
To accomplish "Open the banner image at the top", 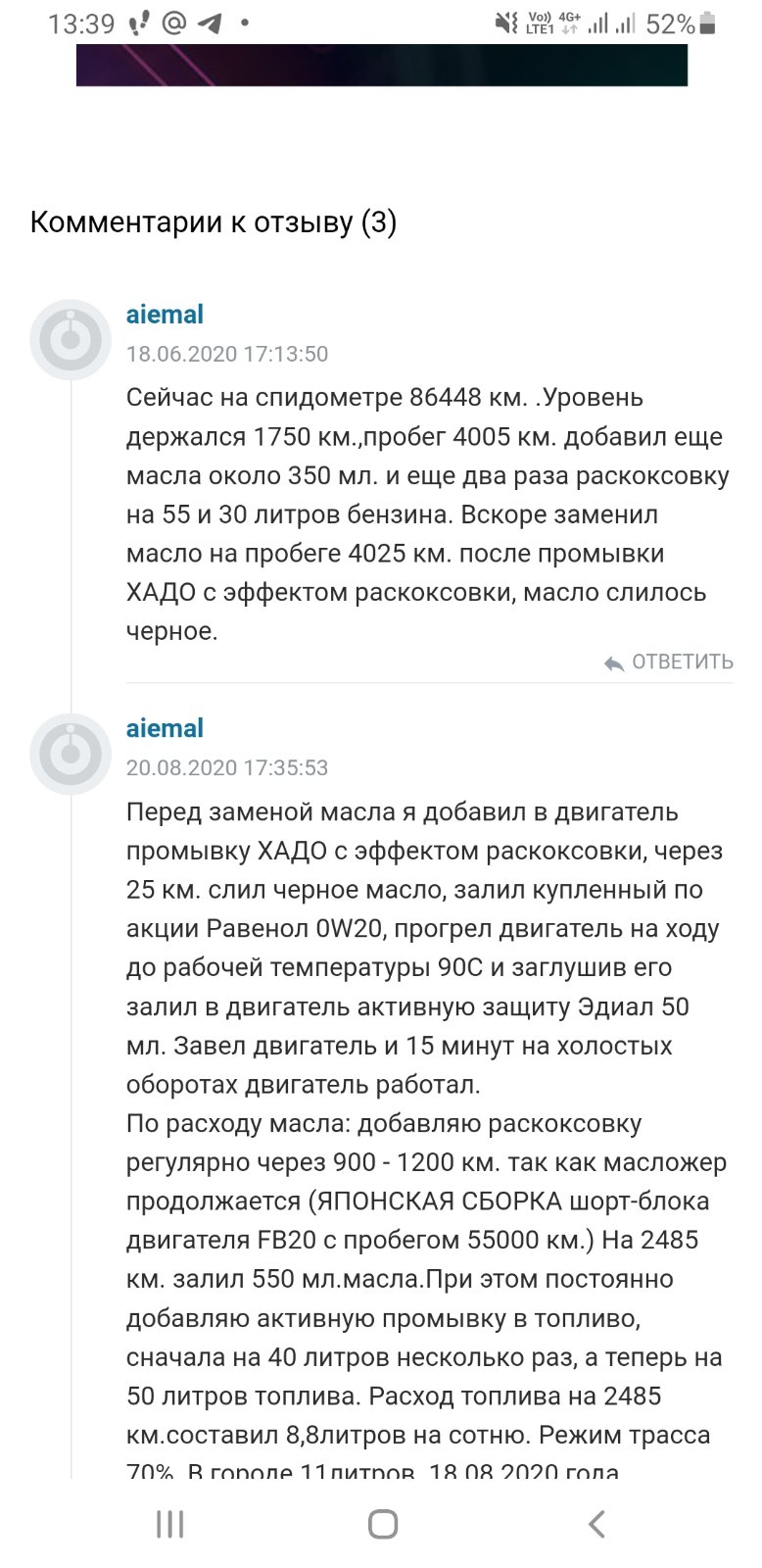I will point(382,65).
